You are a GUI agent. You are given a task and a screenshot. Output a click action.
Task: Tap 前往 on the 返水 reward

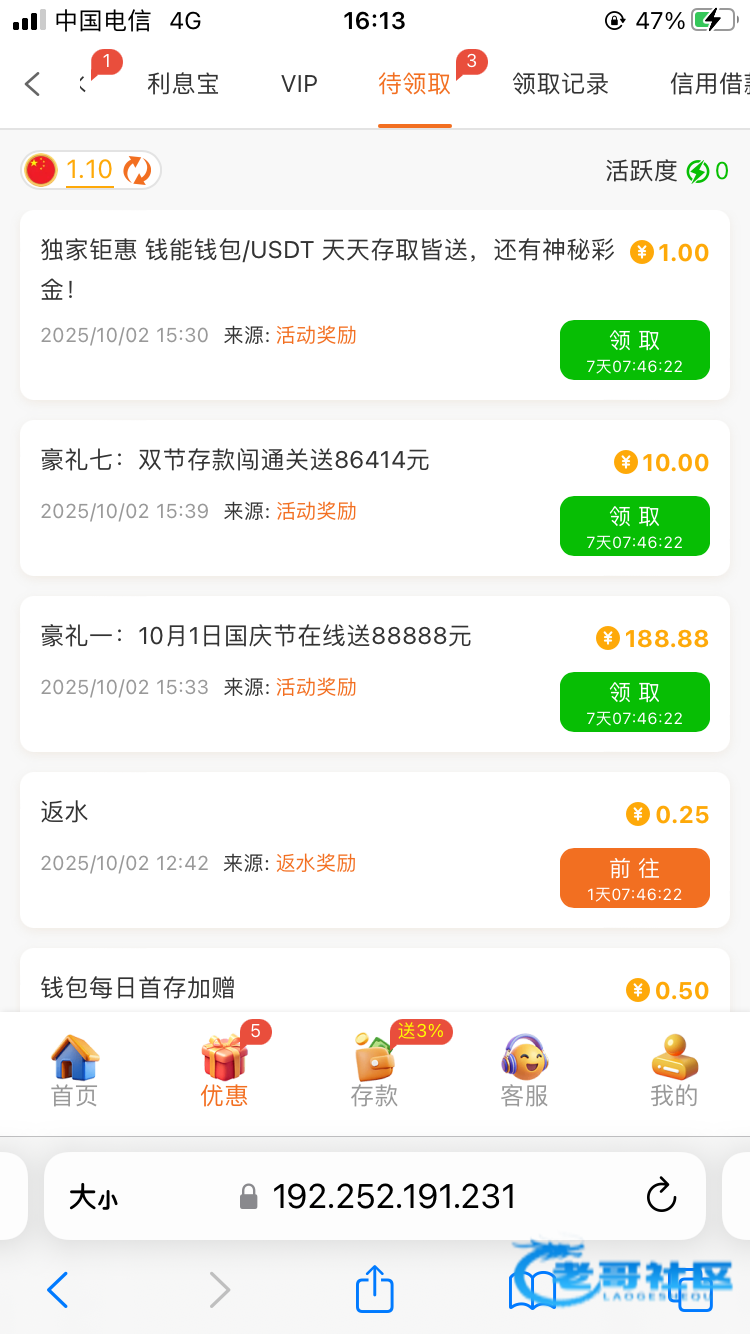pos(634,878)
